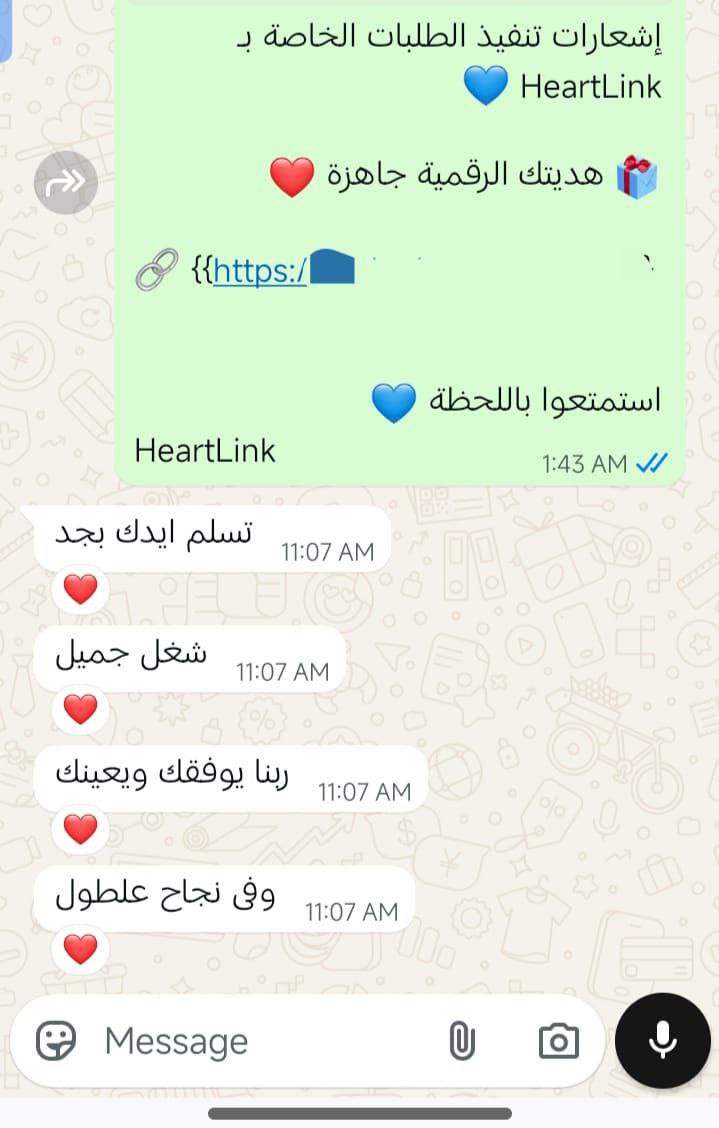The image size is (719, 1128).
Task: View heart reaction under تسلم ايدك بجد
Action: click(80, 590)
